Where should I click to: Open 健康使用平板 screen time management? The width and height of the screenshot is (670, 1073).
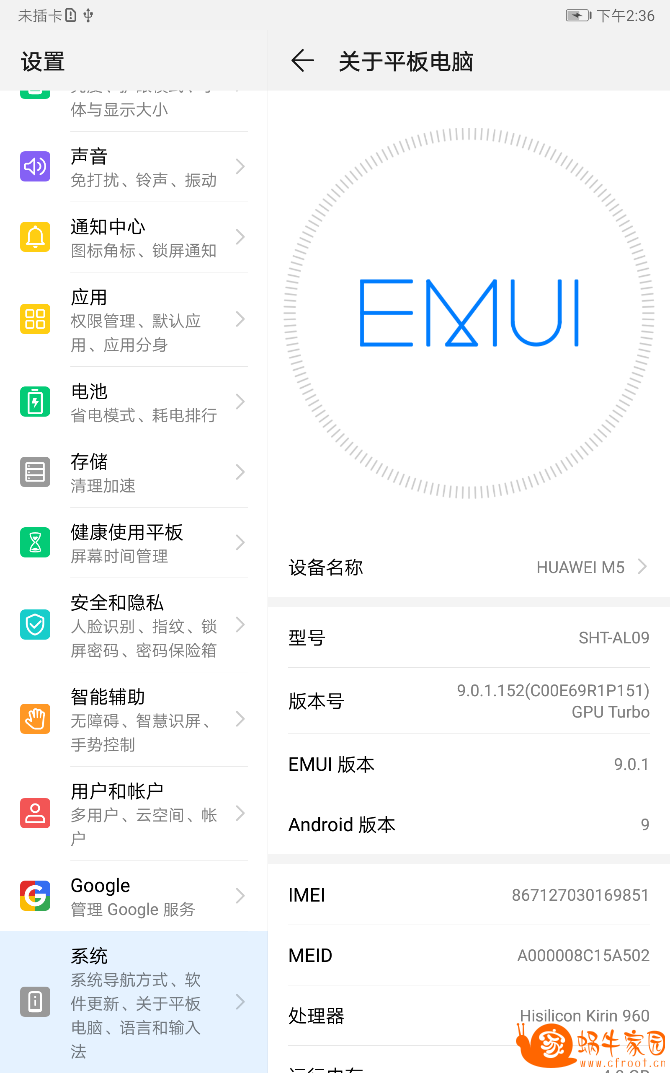pyautogui.click(x=134, y=543)
